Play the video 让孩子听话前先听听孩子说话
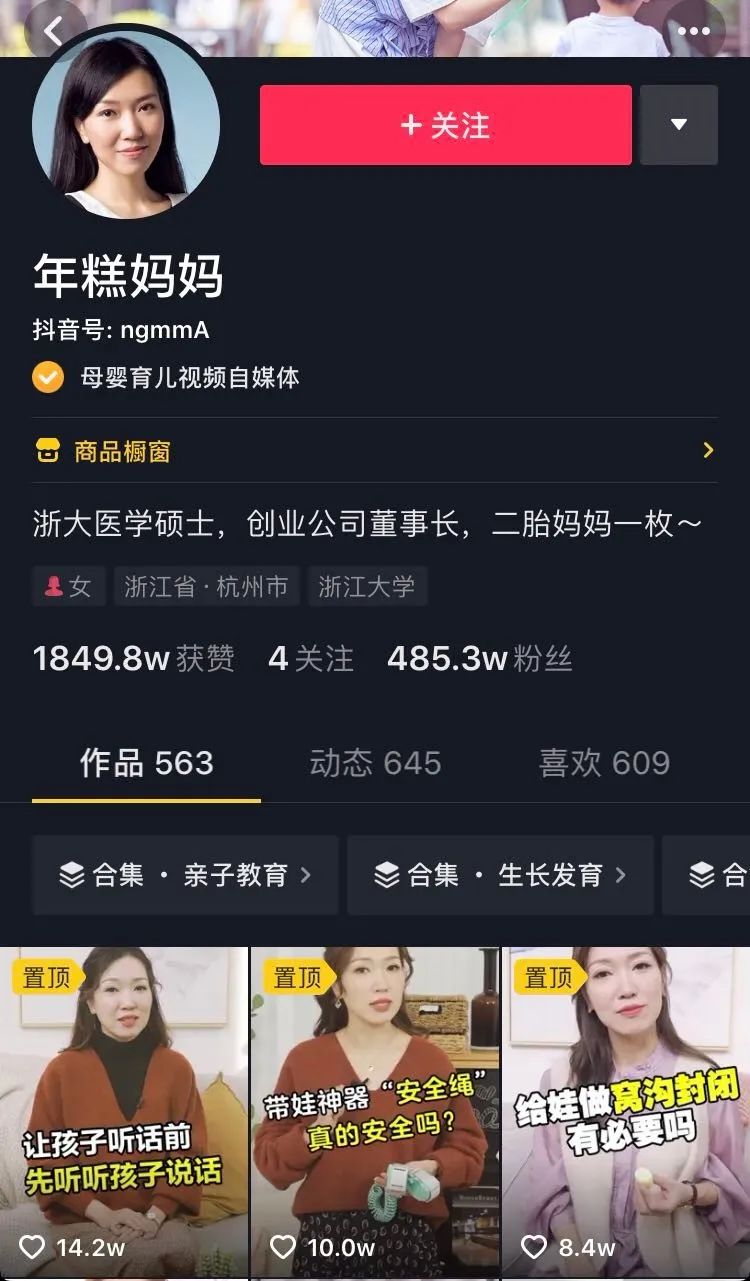This screenshot has height=1281, width=750. [x=124, y=1110]
